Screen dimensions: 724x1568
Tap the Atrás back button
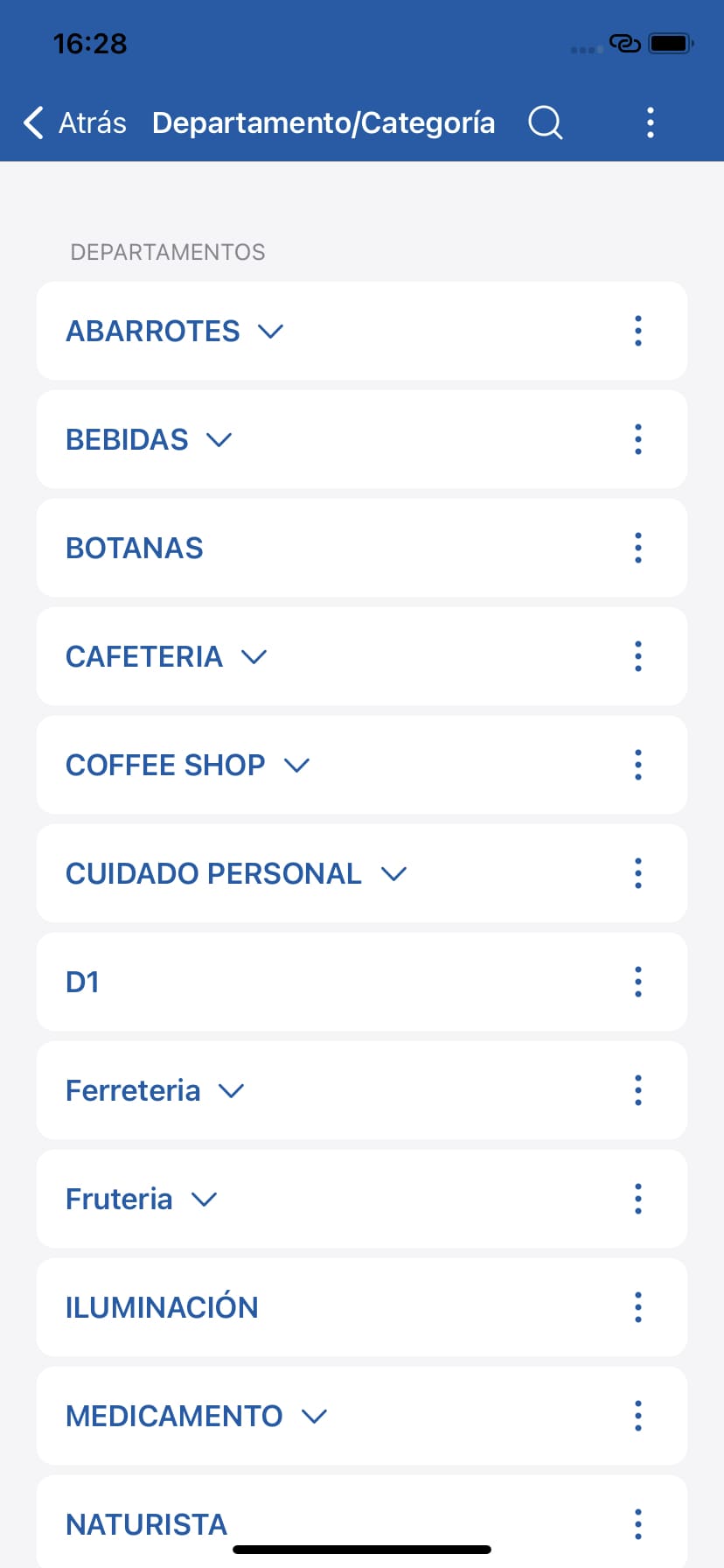tap(74, 122)
